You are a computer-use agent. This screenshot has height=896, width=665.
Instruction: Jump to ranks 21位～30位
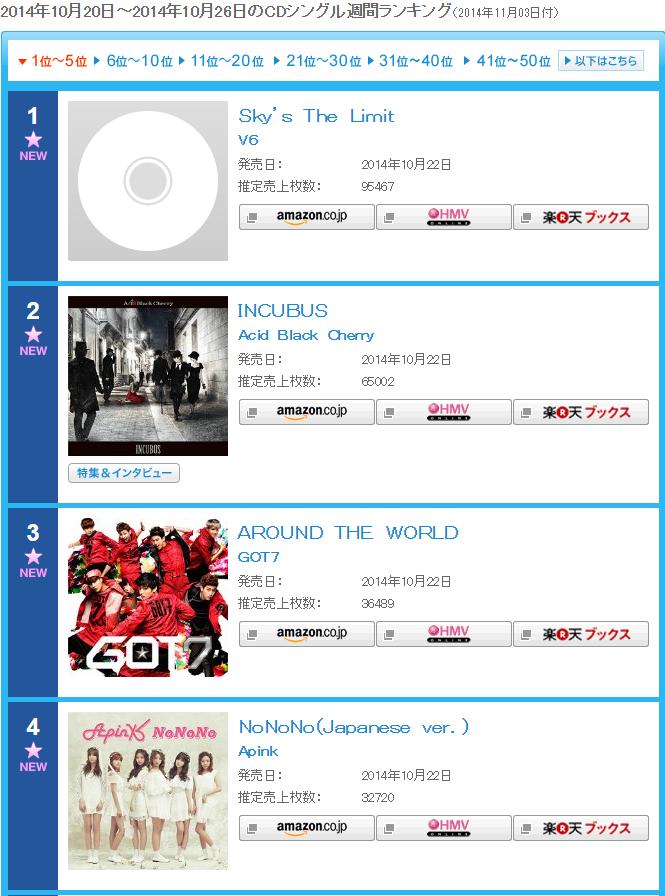[323, 61]
